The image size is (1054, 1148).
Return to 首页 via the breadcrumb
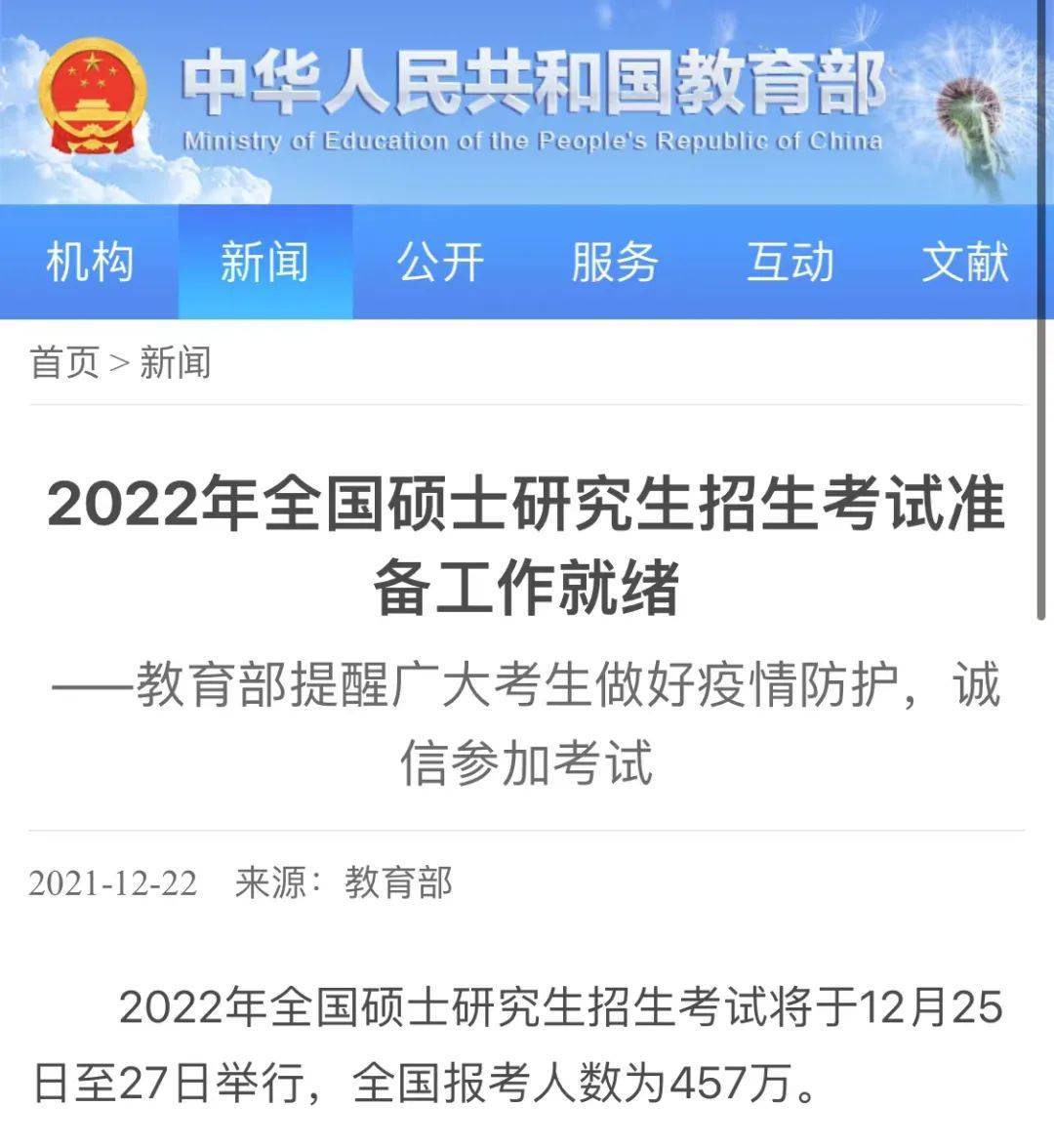pyautogui.click(x=64, y=363)
